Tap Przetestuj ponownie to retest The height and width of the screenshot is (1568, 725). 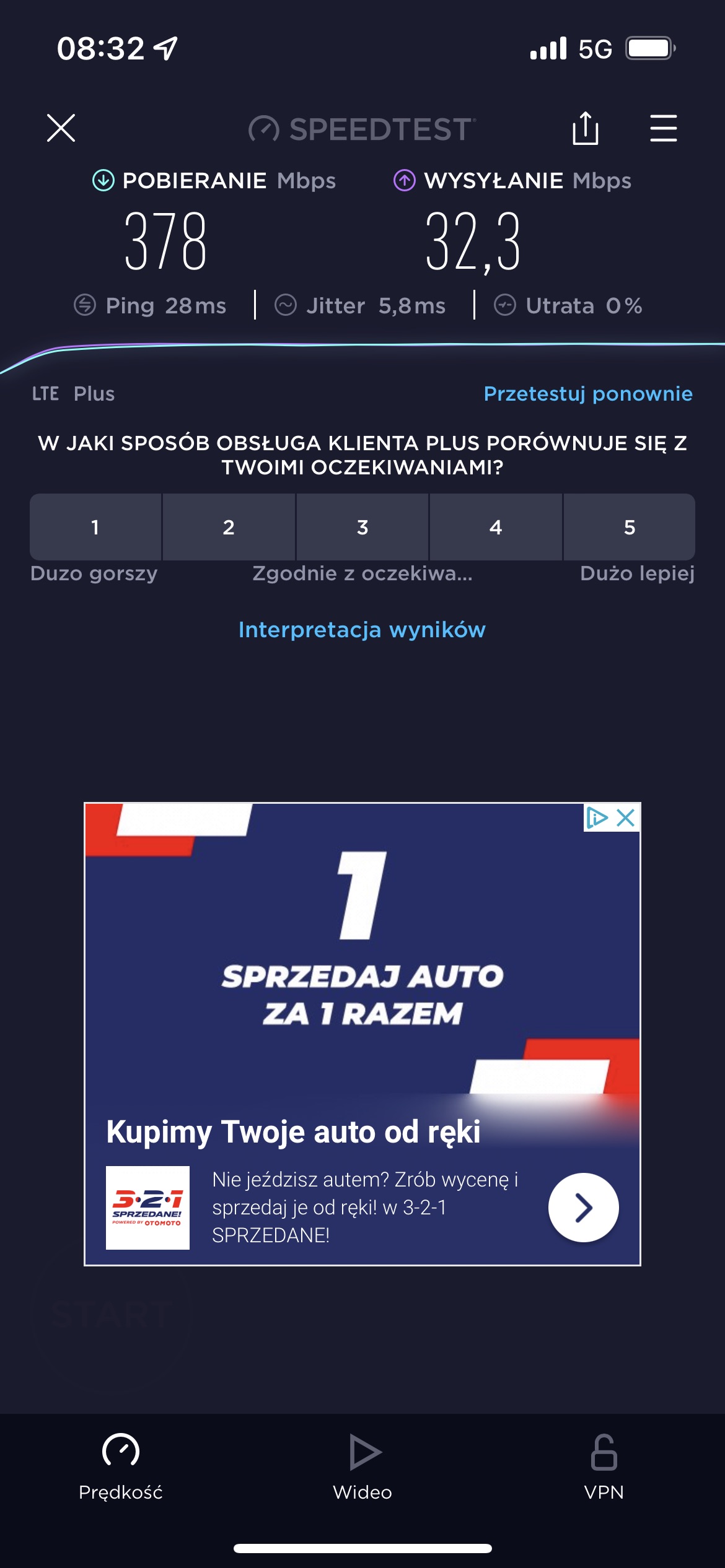[x=587, y=394]
